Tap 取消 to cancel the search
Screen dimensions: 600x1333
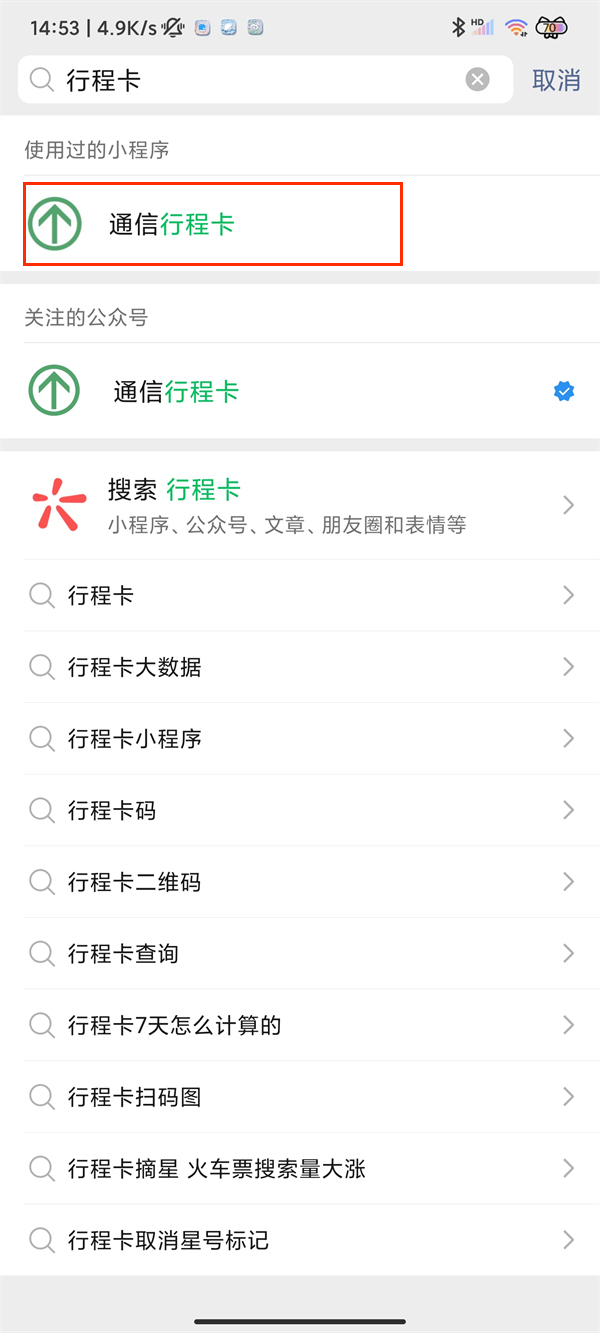[556, 80]
